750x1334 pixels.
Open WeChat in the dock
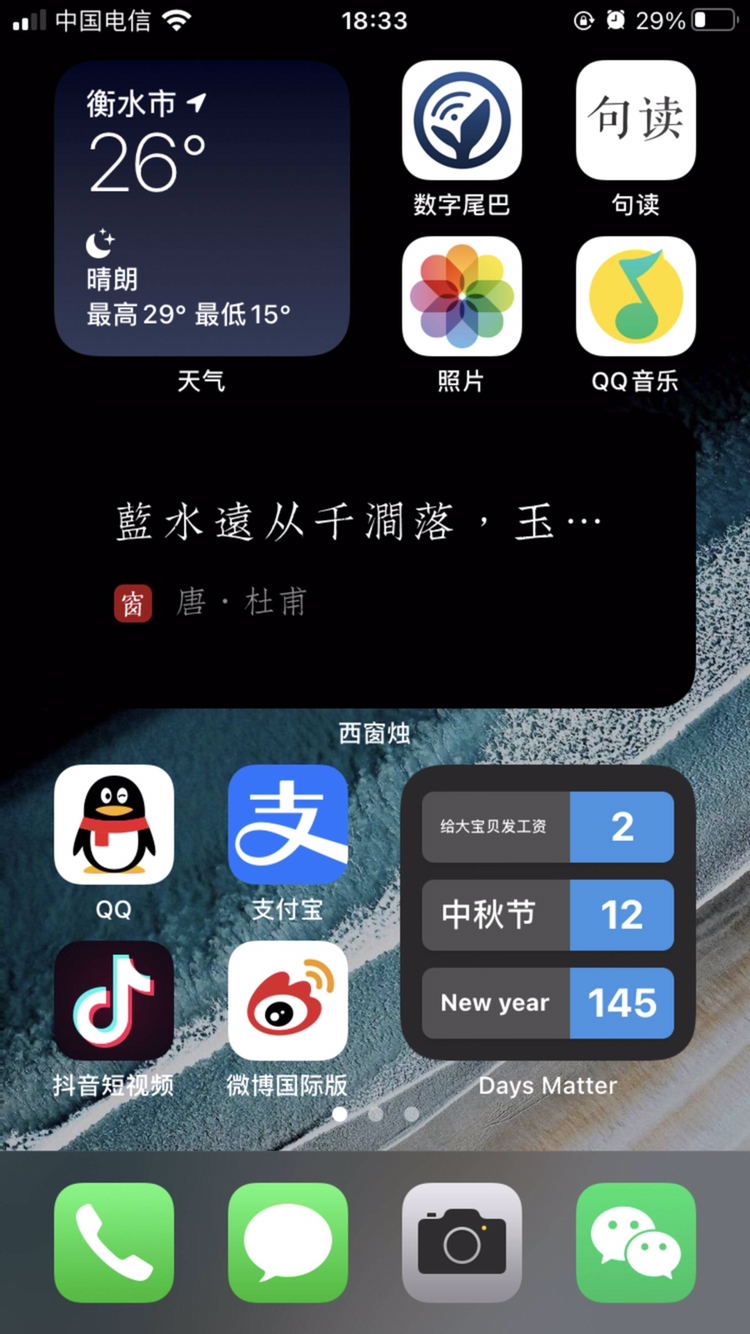click(635, 1242)
